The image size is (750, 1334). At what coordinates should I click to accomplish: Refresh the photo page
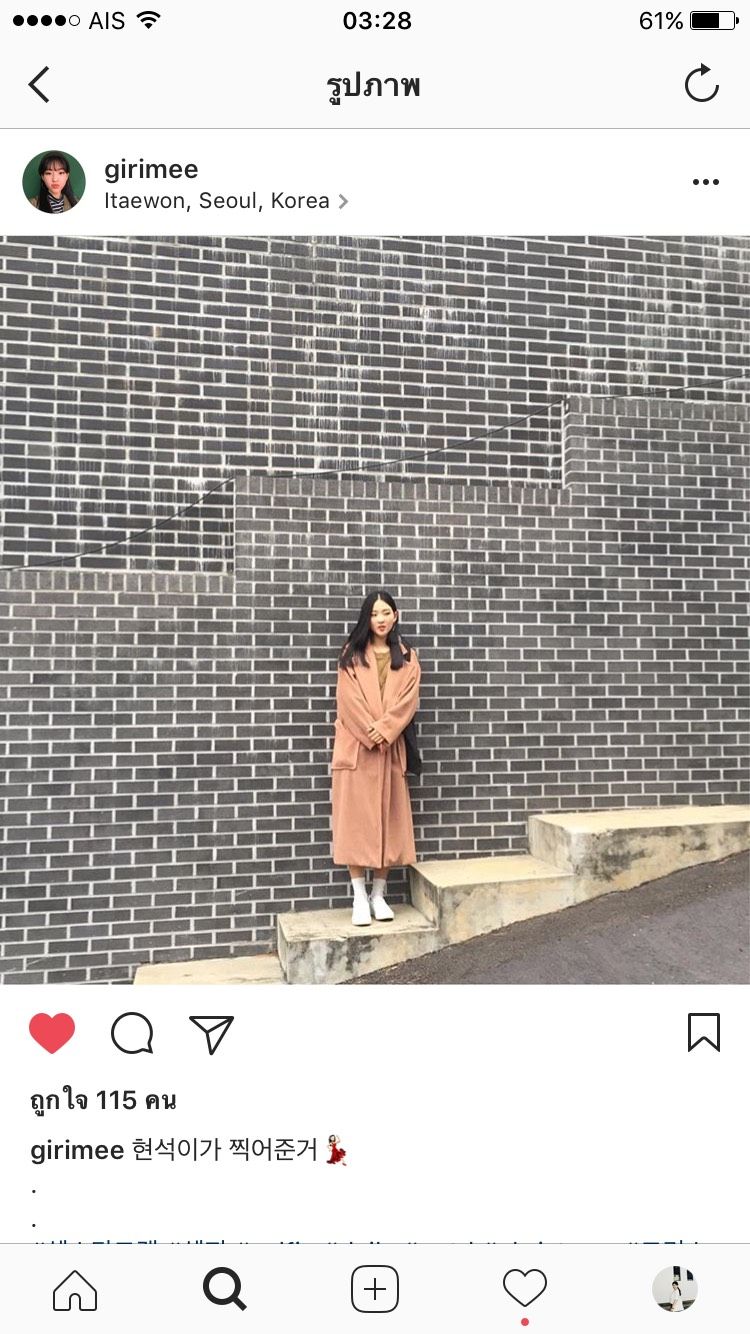pyautogui.click(x=702, y=84)
